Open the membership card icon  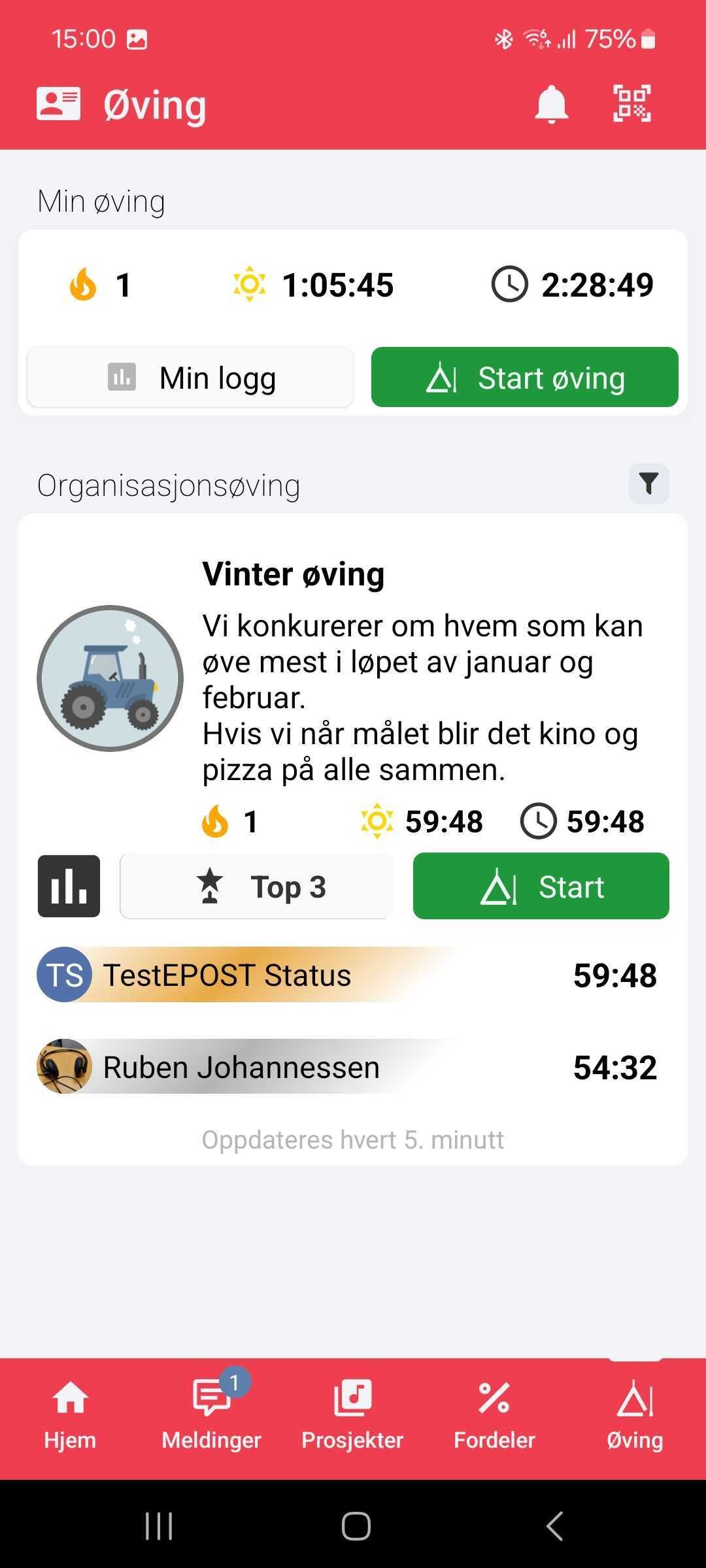click(x=59, y=104)
